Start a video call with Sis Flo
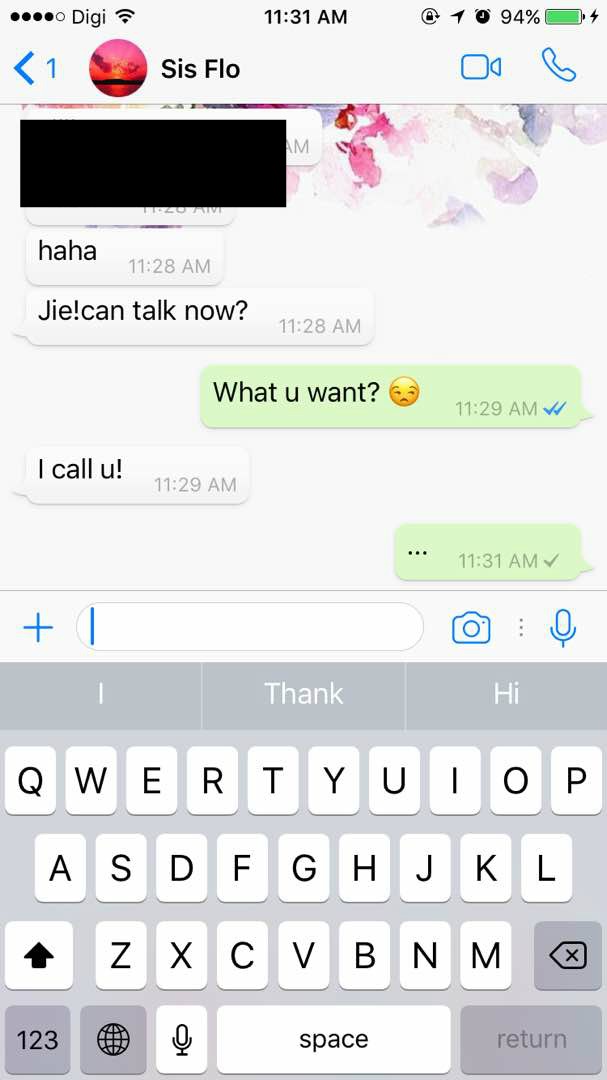The image size is (607, 1080). click(480, 67)
